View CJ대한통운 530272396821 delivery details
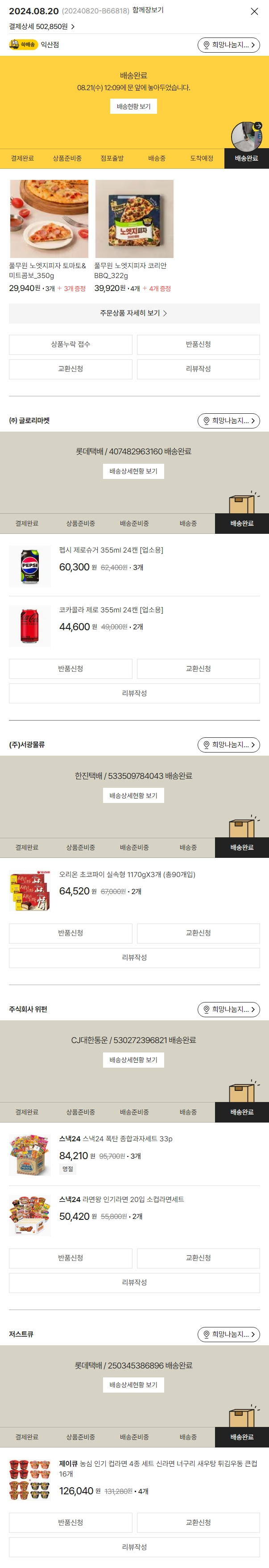 click(x=133, y=1060)
